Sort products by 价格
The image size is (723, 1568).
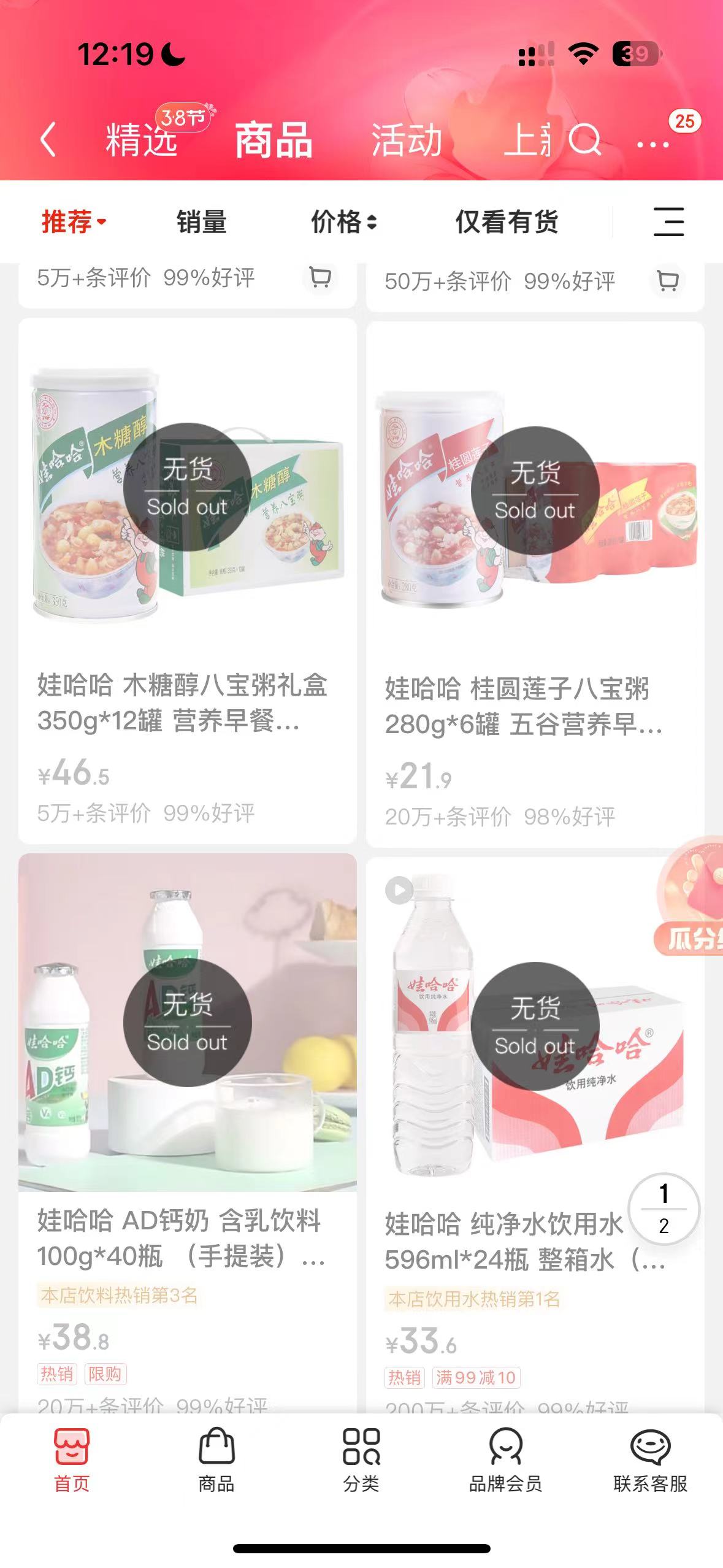343,221
